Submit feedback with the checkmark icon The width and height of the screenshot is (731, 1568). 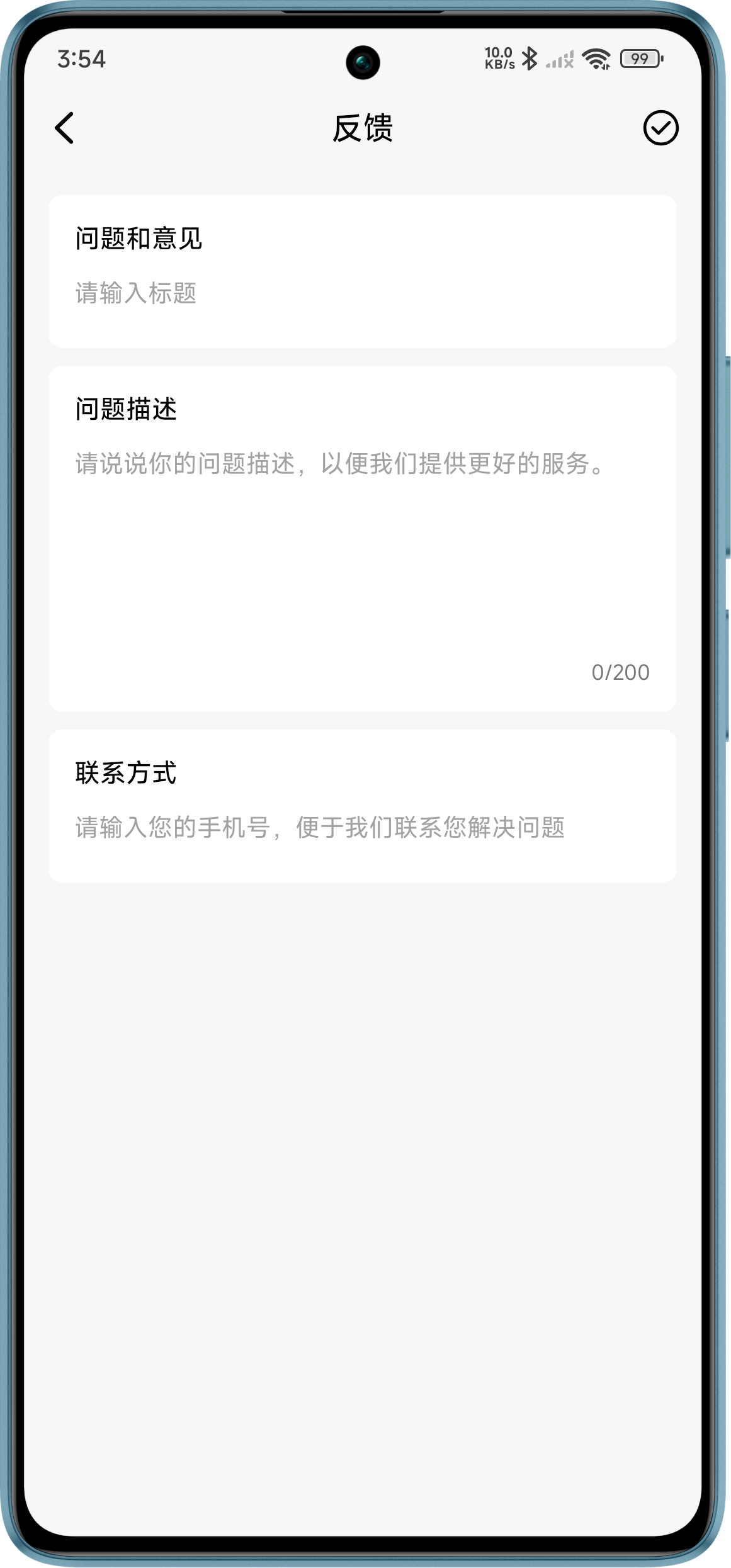(660, 128)
